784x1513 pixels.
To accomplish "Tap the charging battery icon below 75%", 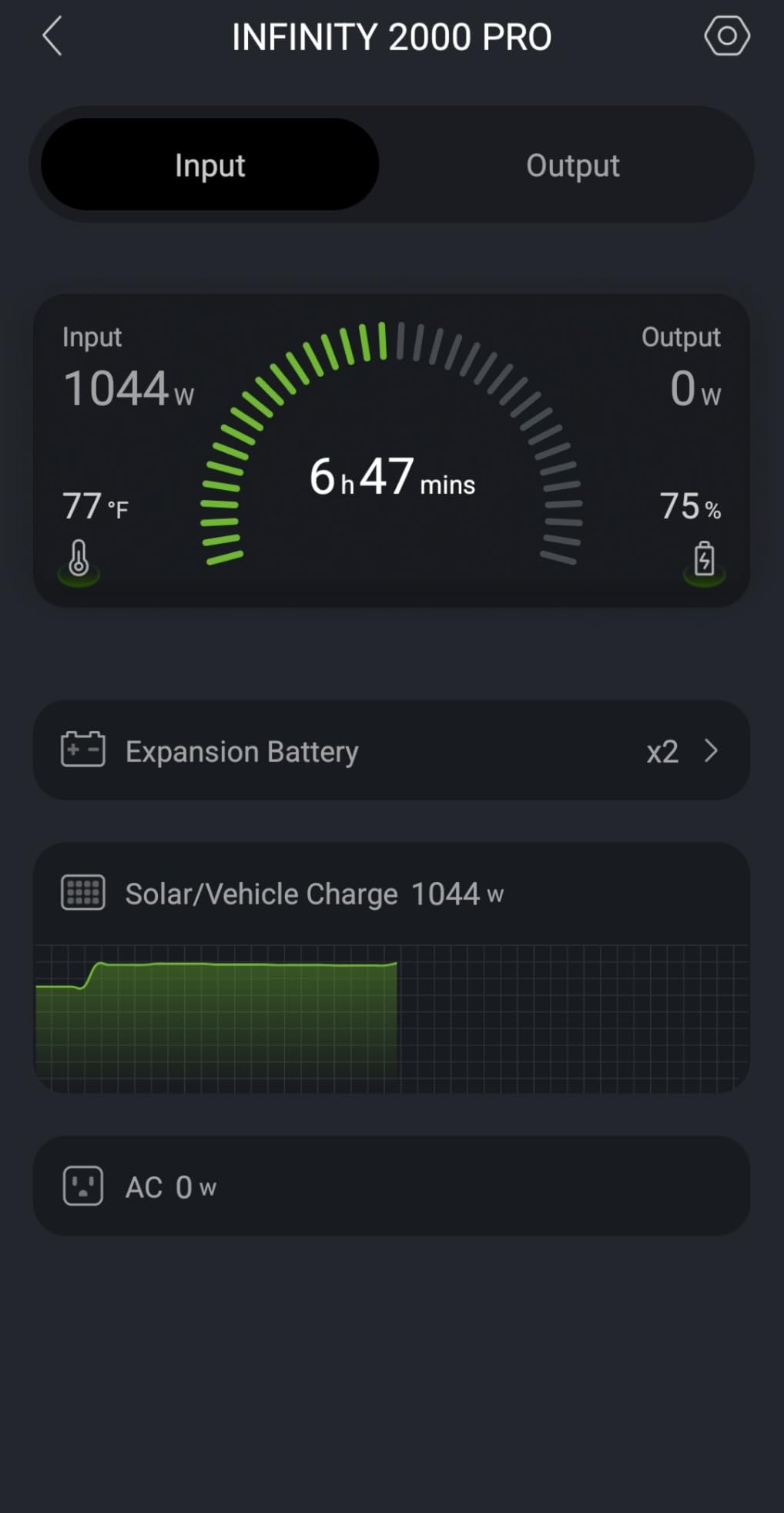I will (705, 558).
